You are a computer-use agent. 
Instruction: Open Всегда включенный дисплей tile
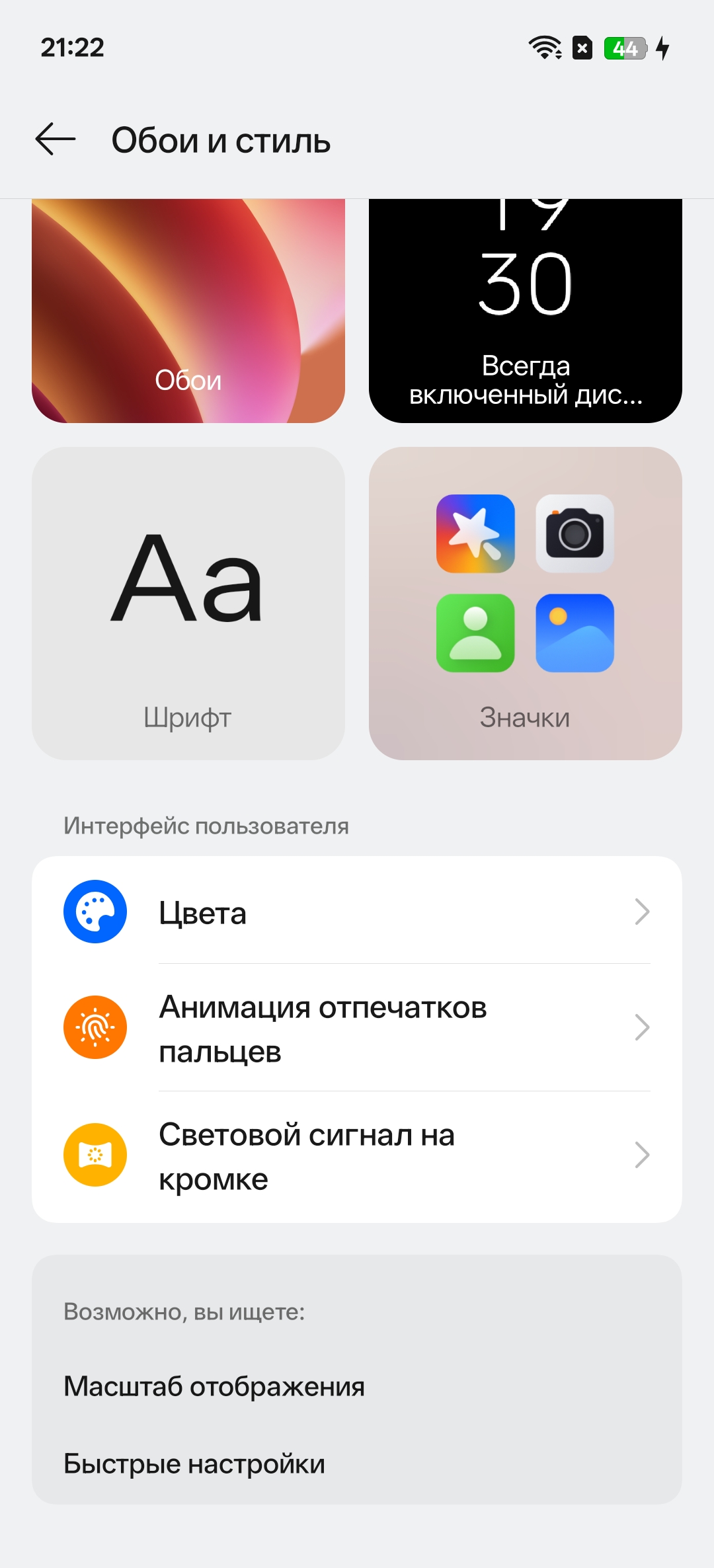[x=526, y=311]
